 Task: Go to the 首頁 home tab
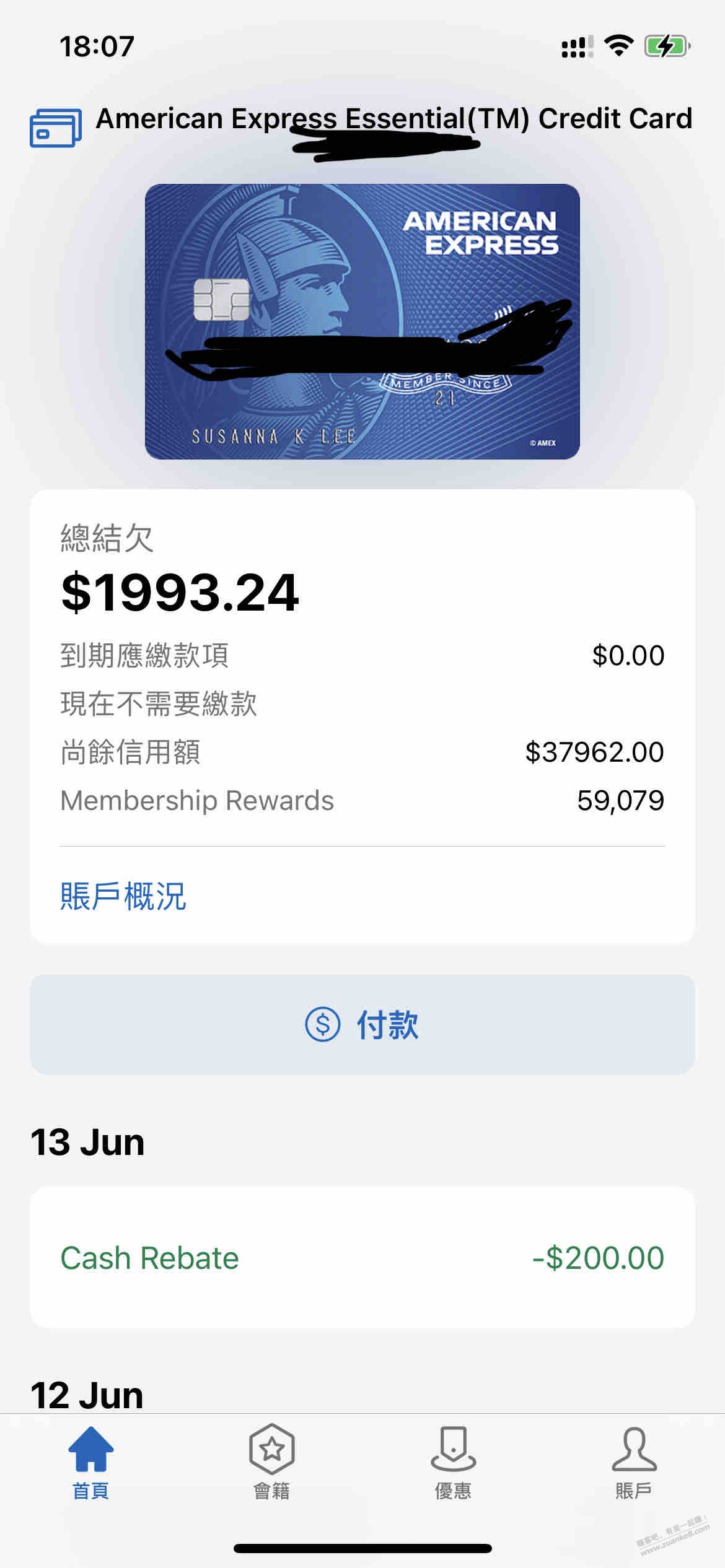(x=91, y=1463)
